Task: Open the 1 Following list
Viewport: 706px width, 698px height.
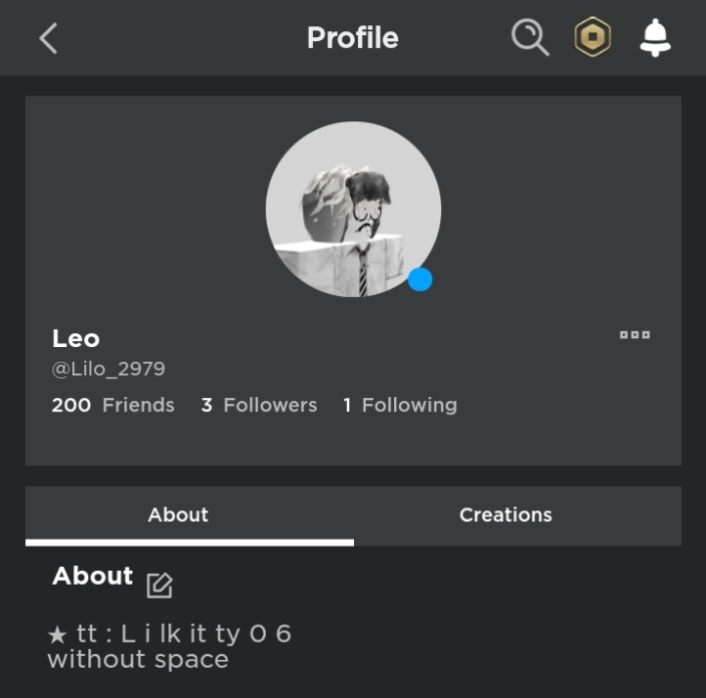Action: [400, 405]
